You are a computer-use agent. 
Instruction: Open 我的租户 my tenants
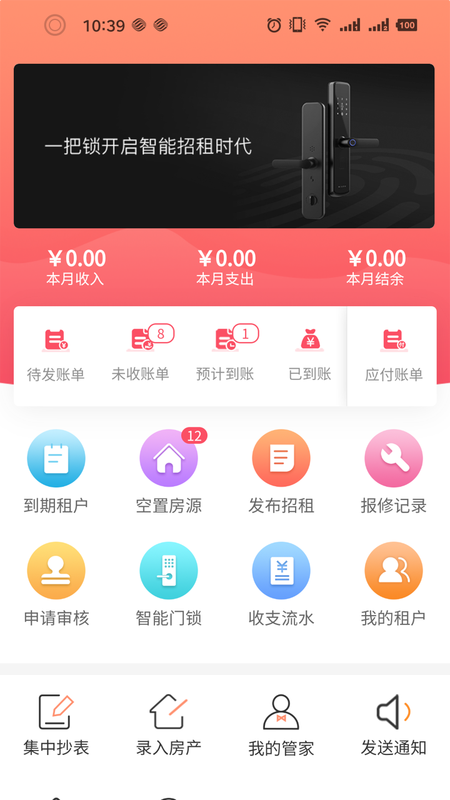393,585
